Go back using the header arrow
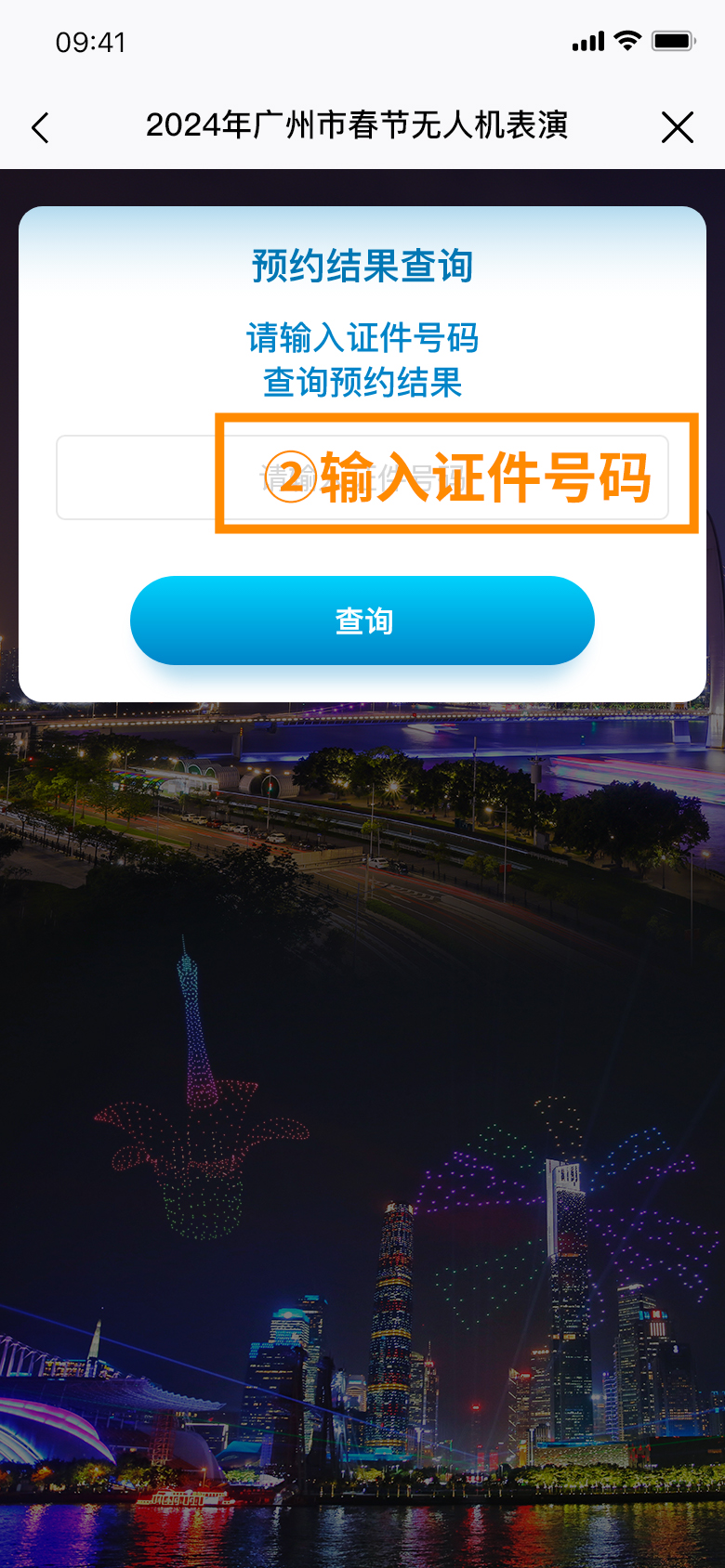Screen dimensions: 725x1568 40,127
